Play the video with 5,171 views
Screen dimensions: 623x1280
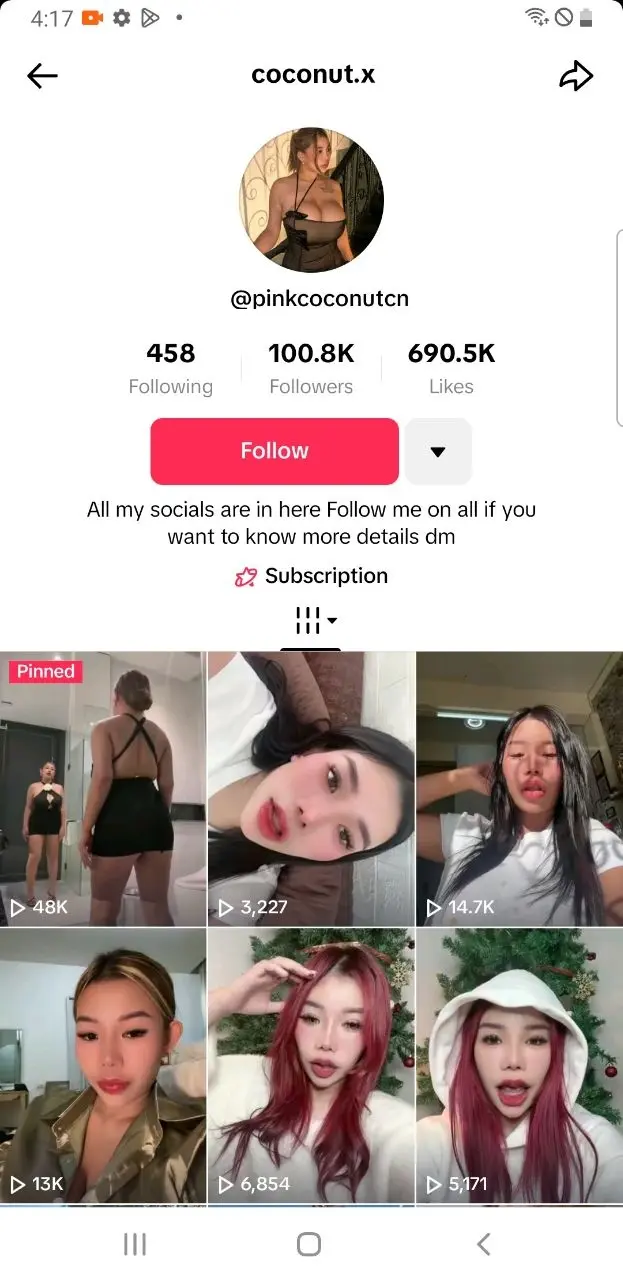[519, 1065]
